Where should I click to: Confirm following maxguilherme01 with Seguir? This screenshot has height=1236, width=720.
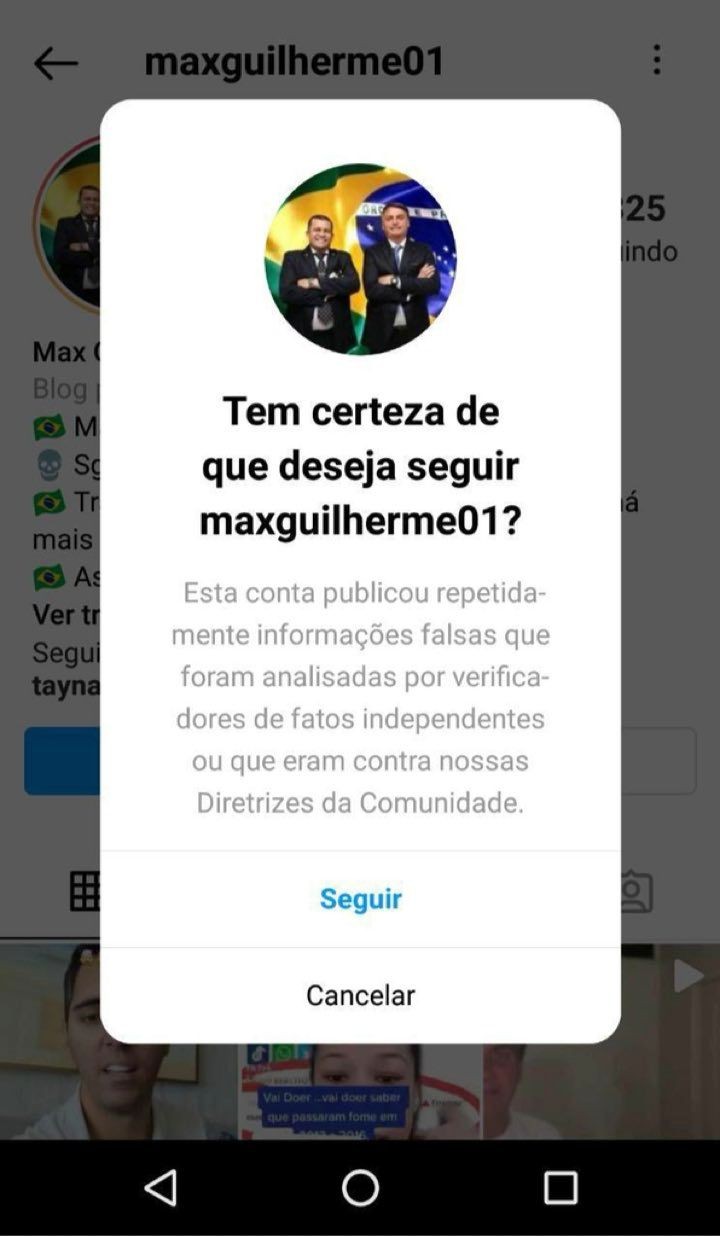[x=360, y=898]
